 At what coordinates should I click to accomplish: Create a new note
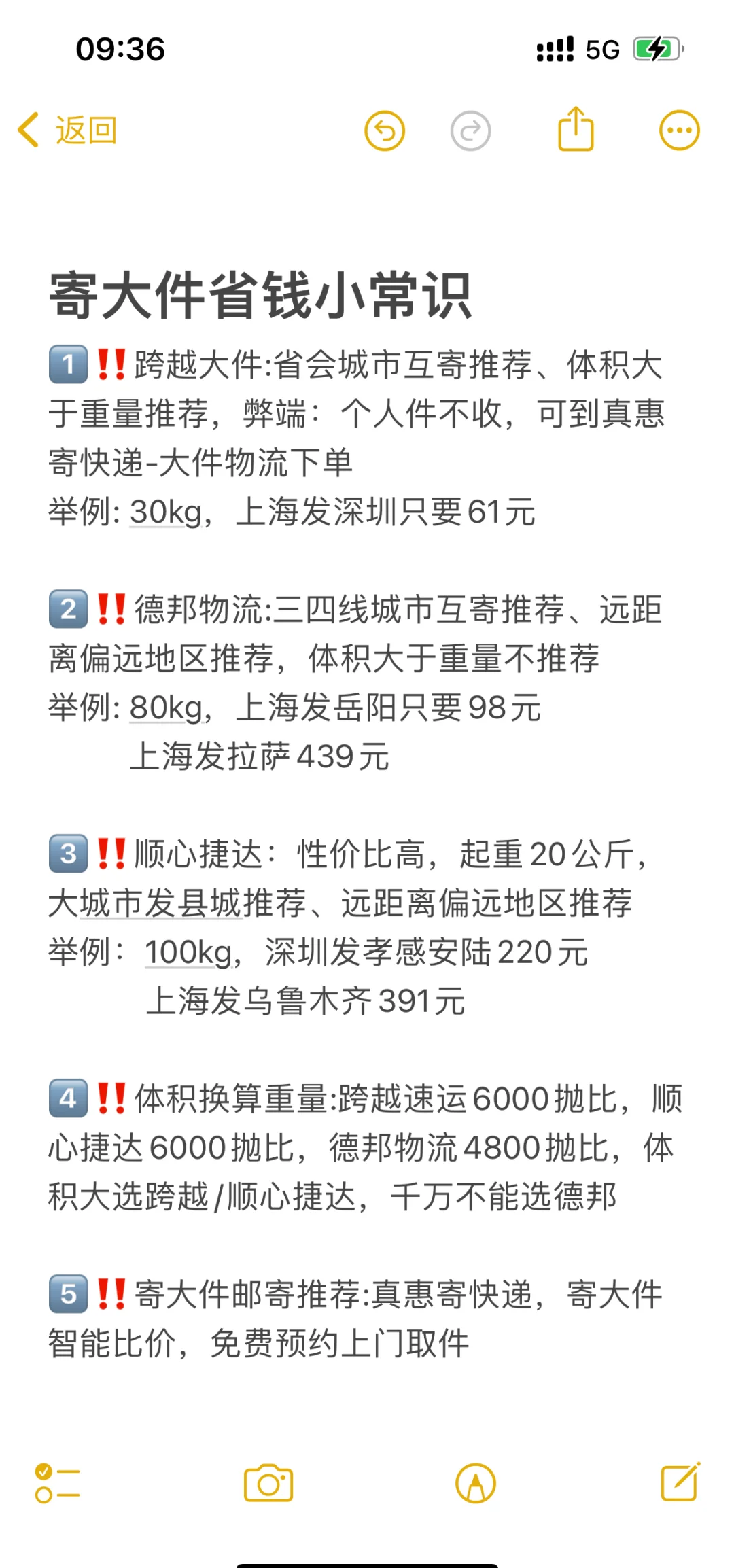click(x=681, y=1482)
